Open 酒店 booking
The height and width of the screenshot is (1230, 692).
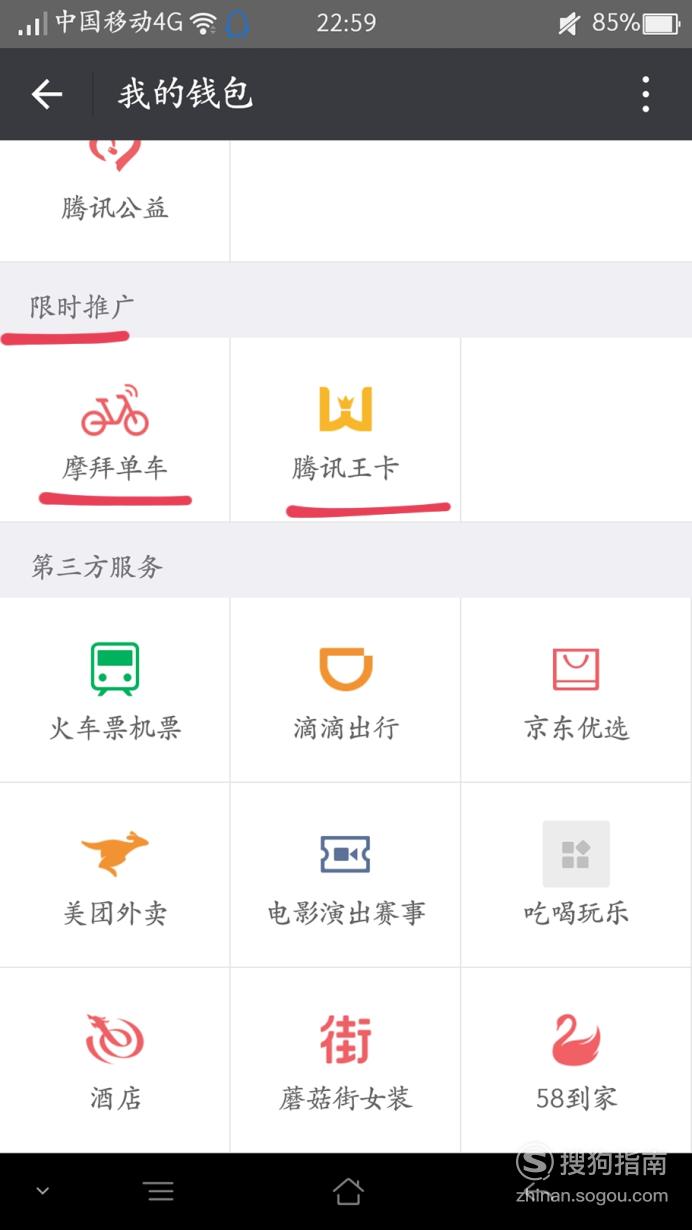(x=115, y=1060)
